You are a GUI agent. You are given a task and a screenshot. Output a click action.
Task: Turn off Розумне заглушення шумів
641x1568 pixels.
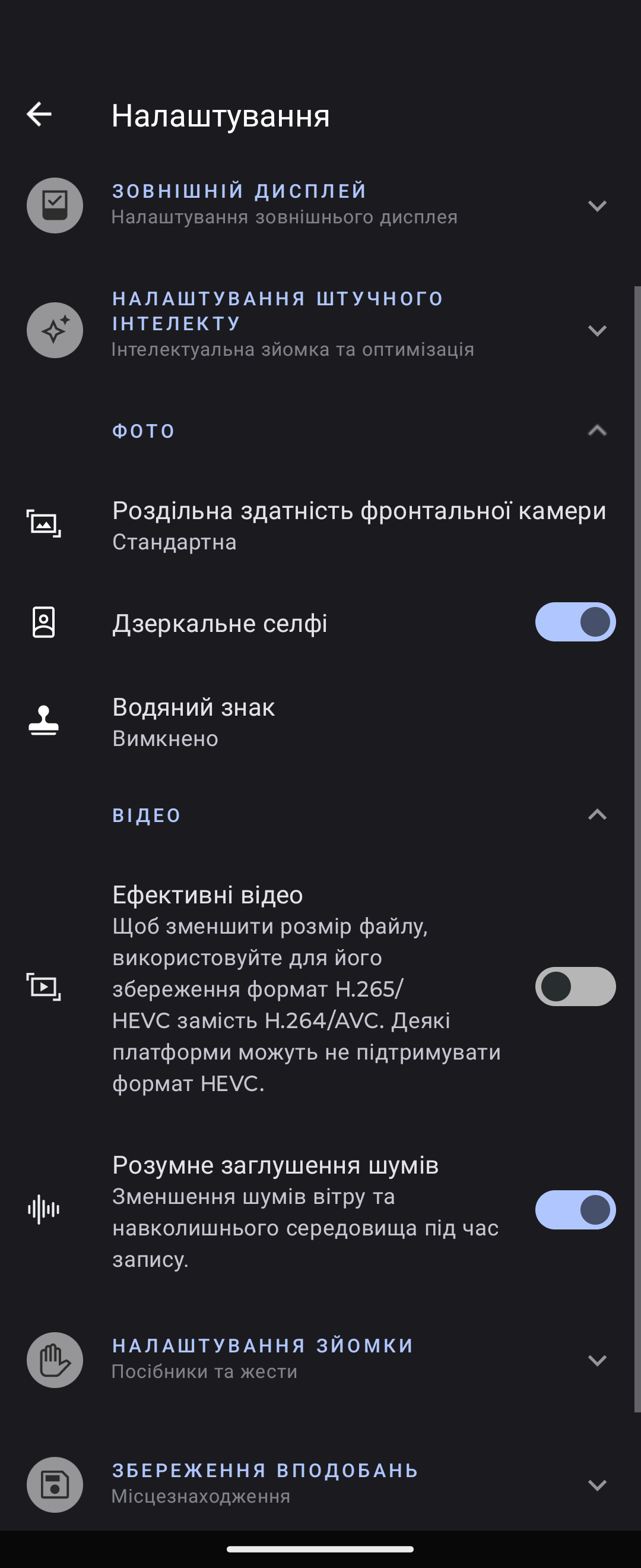[575, 1210]
